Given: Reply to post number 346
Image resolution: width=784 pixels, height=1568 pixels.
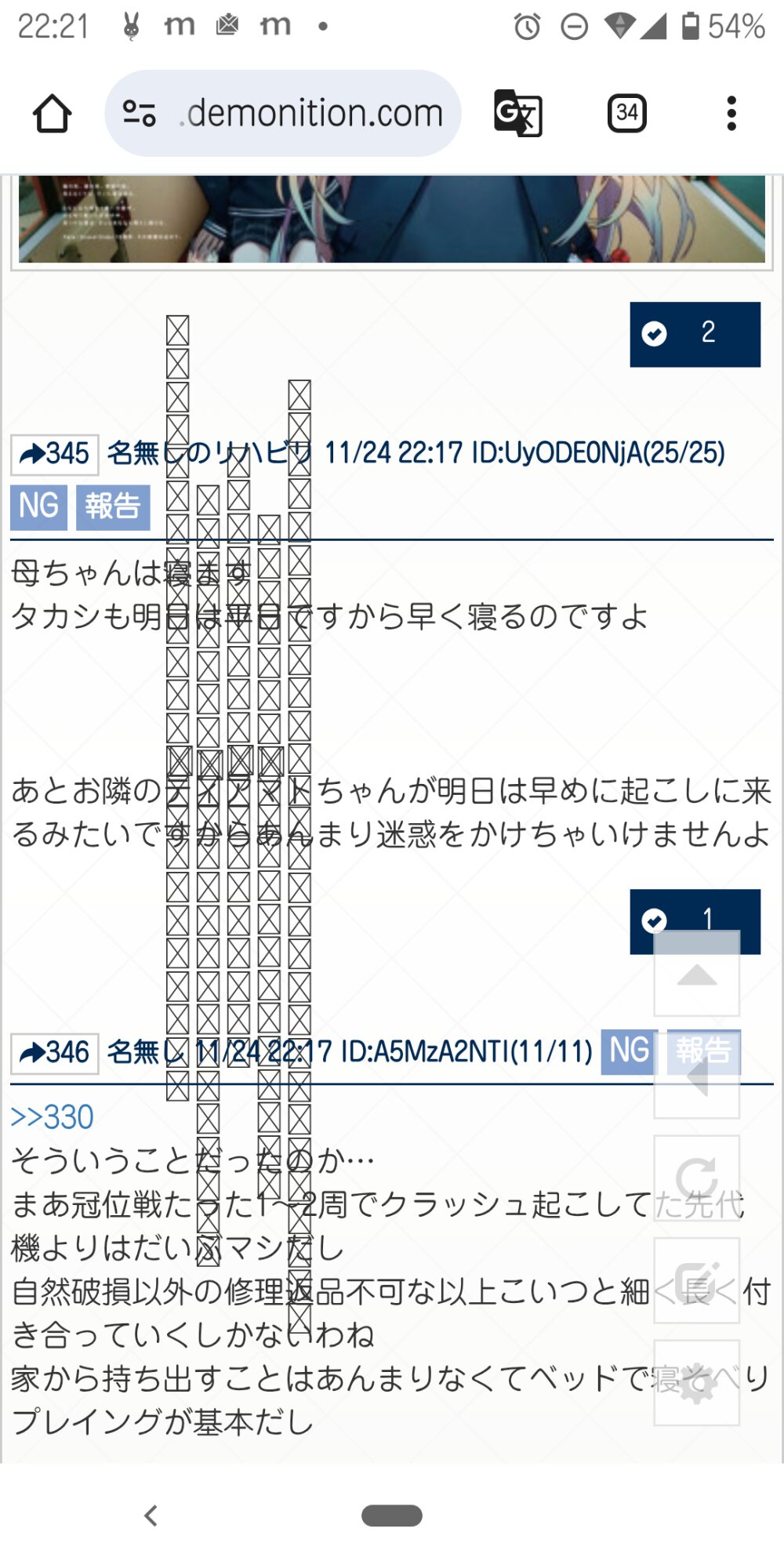Looking at the screenshot, I should [55, 1053].
